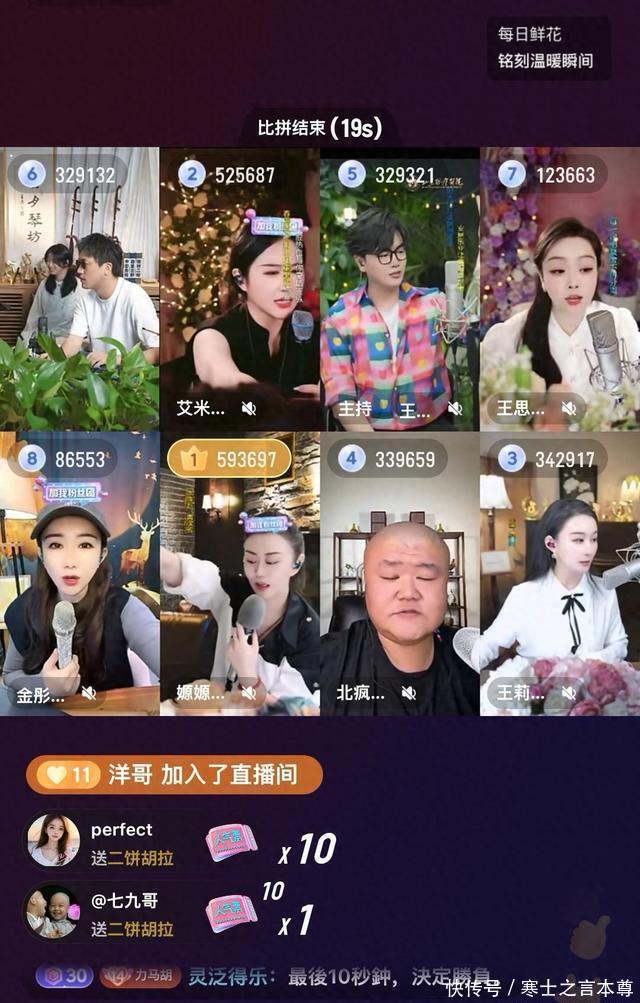Open 金彤's stream tile ranked 8
The width and height of the screenshot is (640, 1003).
tap(80, 575)
